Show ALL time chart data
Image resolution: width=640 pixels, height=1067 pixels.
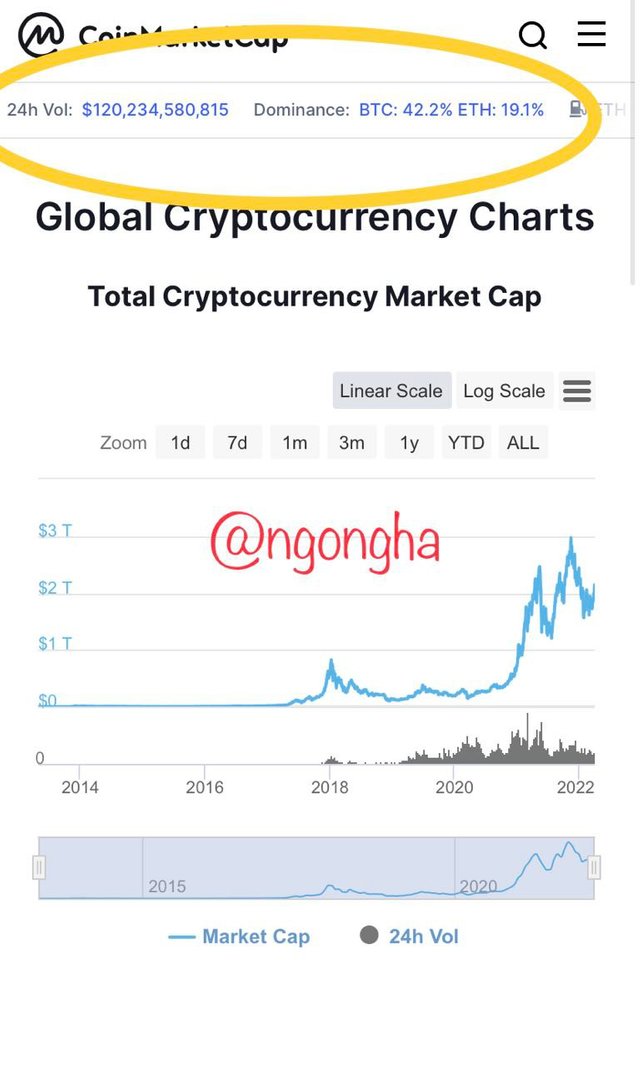click(x=523, y=442)
